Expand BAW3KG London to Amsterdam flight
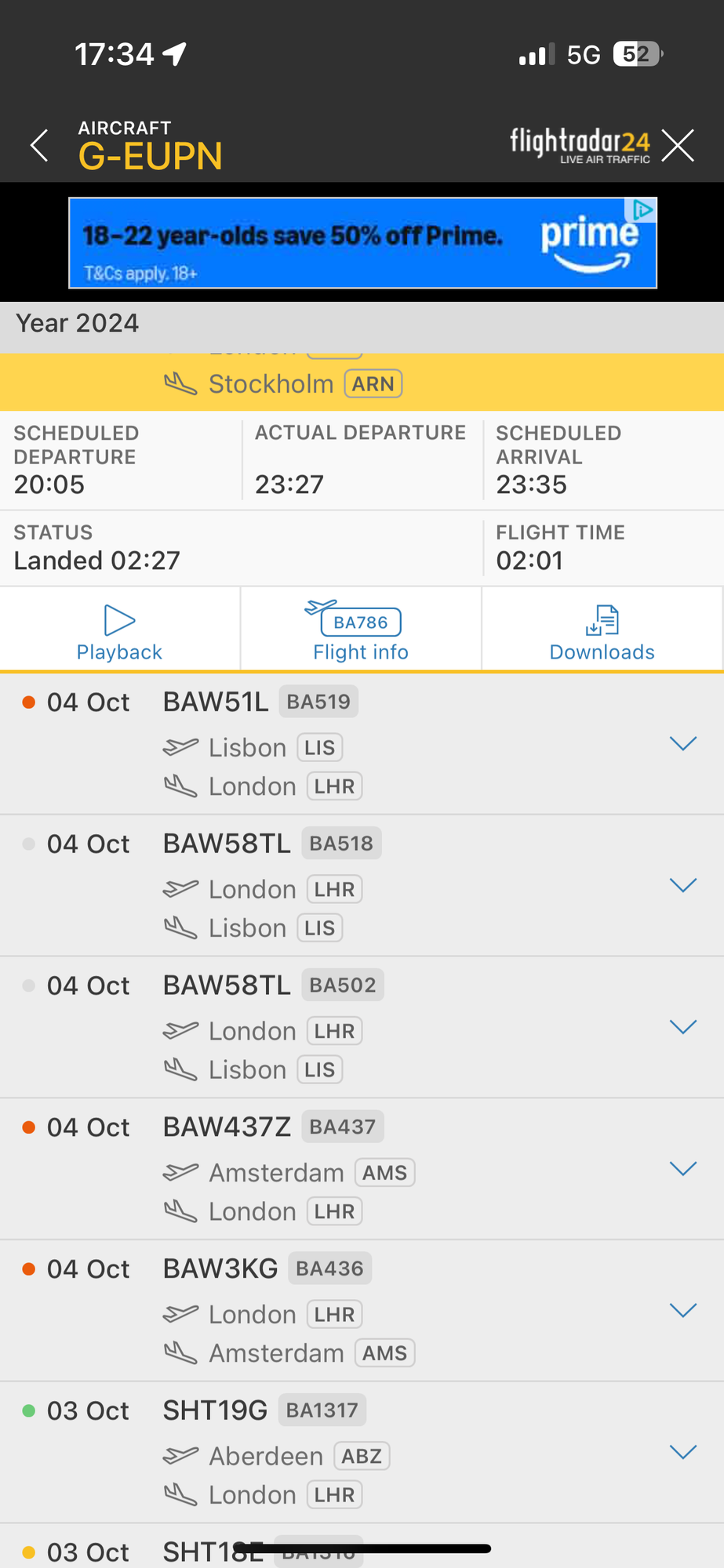The height and width of the screenshot is (1568, 724). click(x=682, y=1310)
